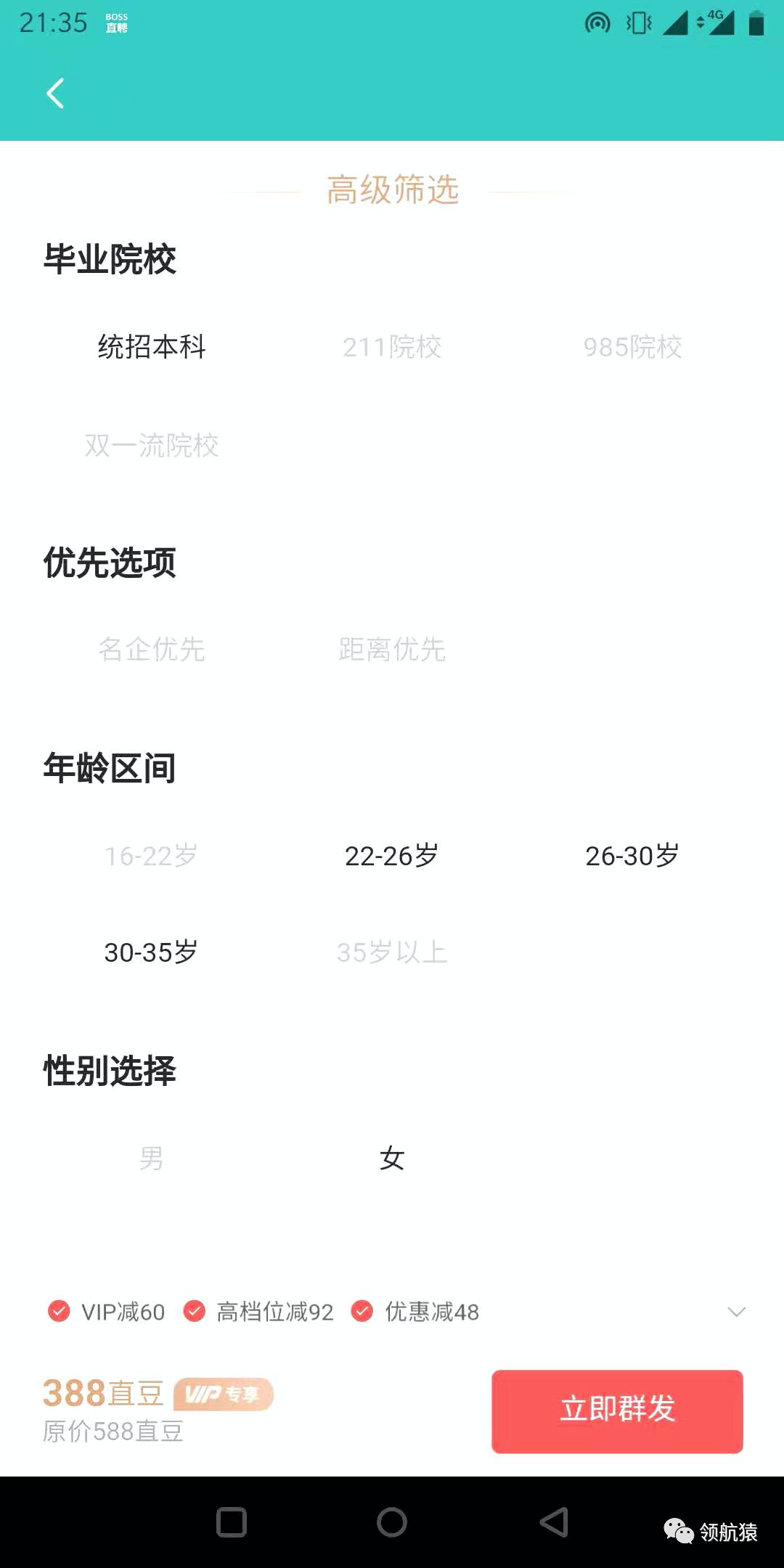Select the 名企优先 priority option
The width and height of the screenshot is (784, 1568).
(152, 650)
